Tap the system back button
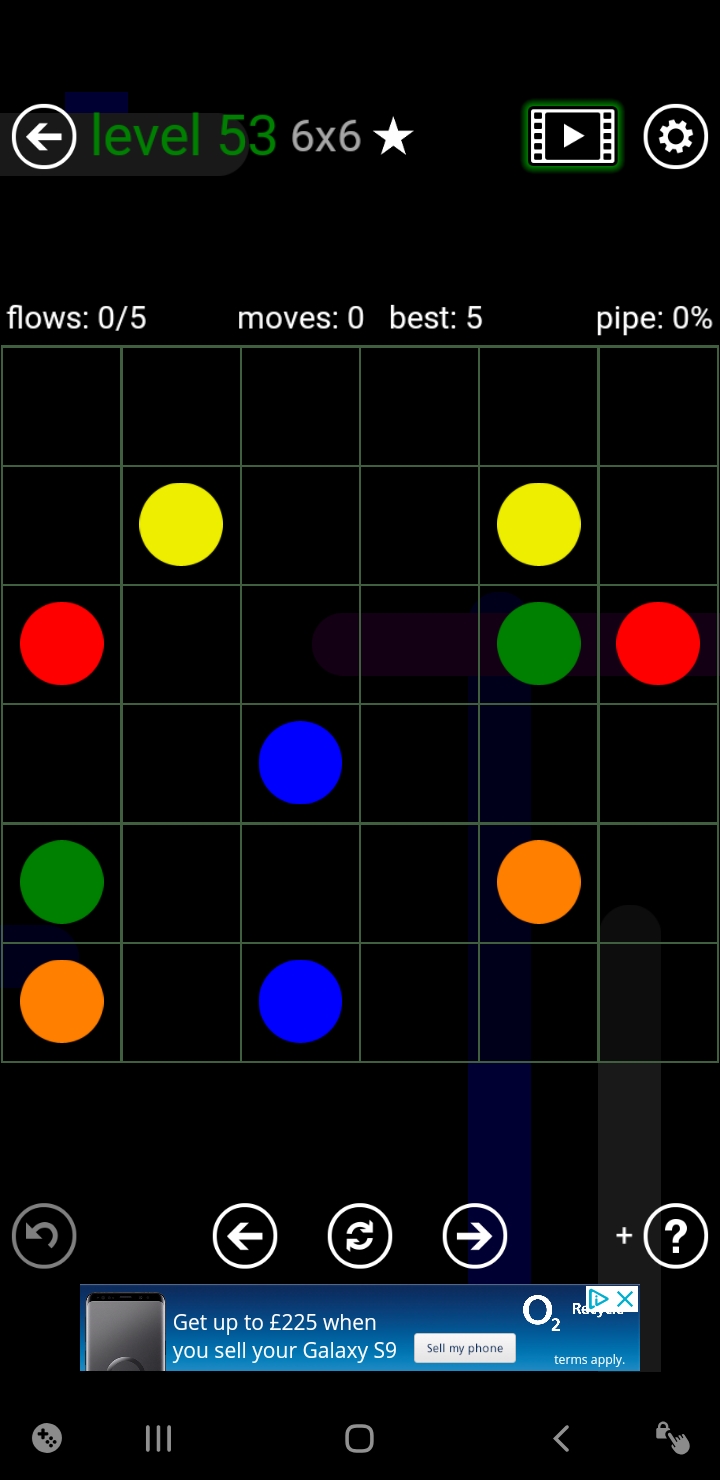Viewport: 720px width, 1480px height. point(561,1439)
